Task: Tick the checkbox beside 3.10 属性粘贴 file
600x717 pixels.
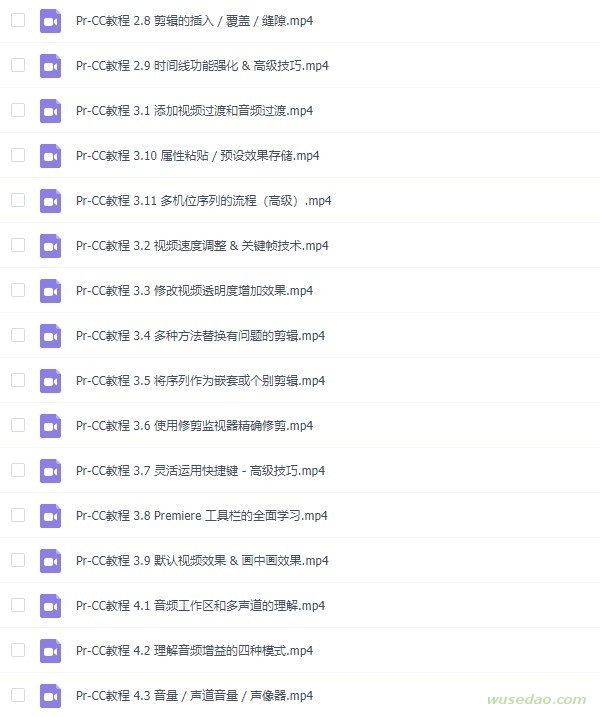Action: pyautogui.click(x=18, y=155)
